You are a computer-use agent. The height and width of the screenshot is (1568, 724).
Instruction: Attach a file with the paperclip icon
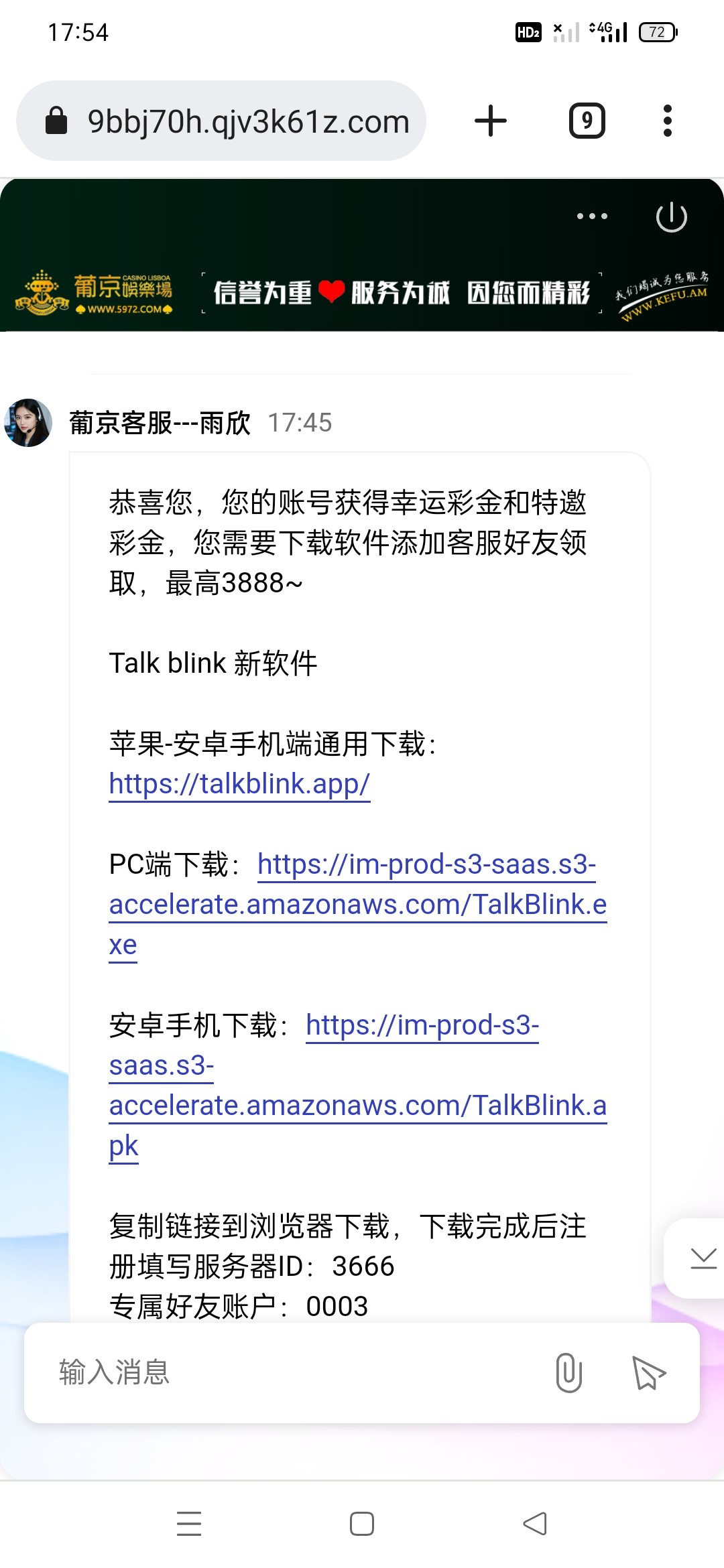click(x=568, y=1372)
